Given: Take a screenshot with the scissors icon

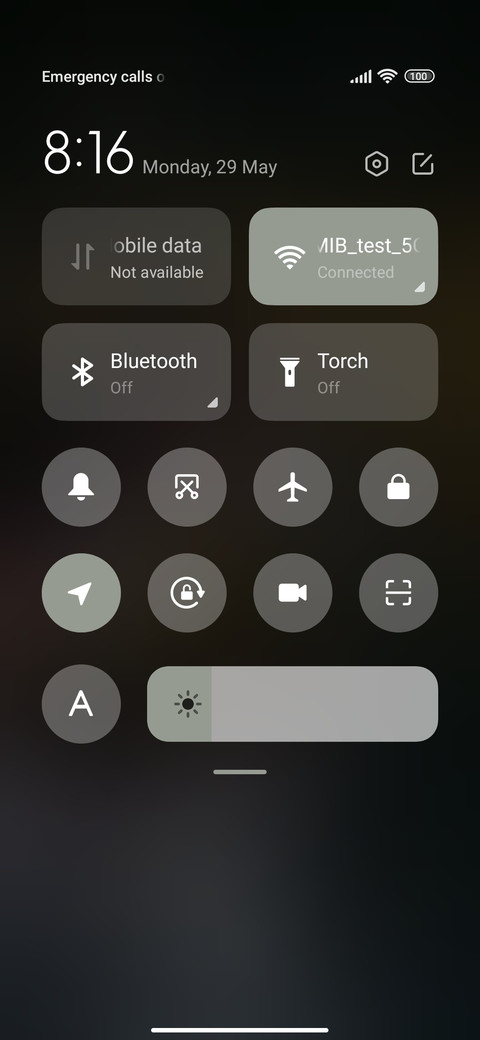Looking at the screenshot, I should (187, 488).
